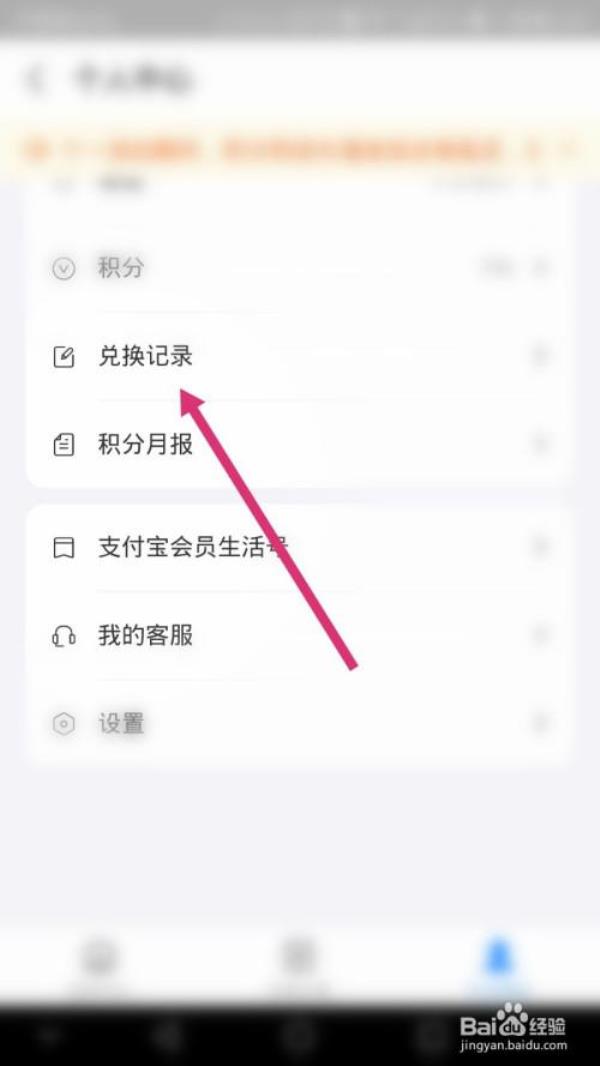Image resolution: width=600 pixels, height=1066 pixels.
Task: Open the 积分 row
Action: [300, 268]
